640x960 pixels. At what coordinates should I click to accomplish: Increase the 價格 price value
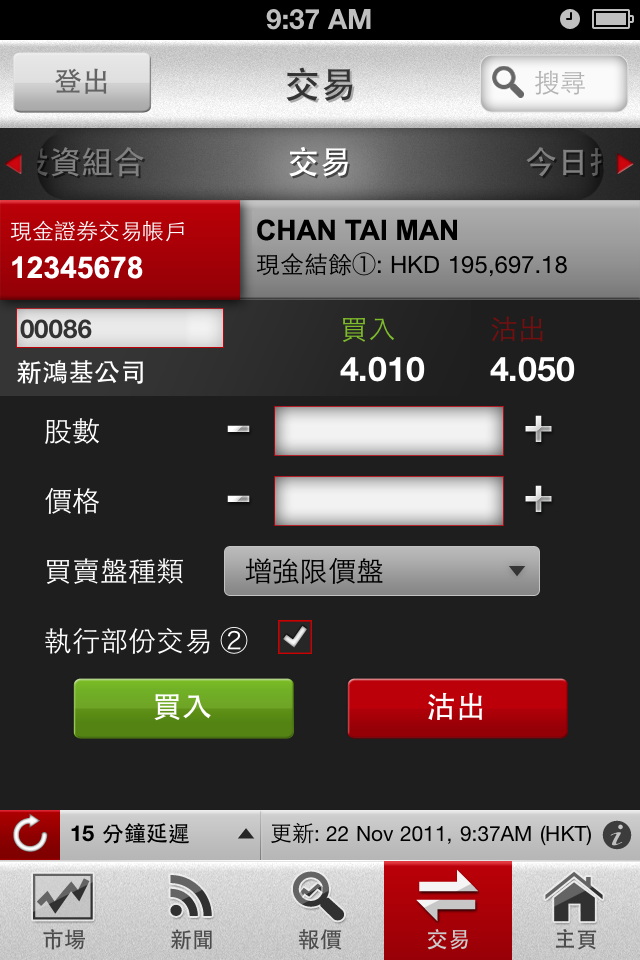click(538, 499)
